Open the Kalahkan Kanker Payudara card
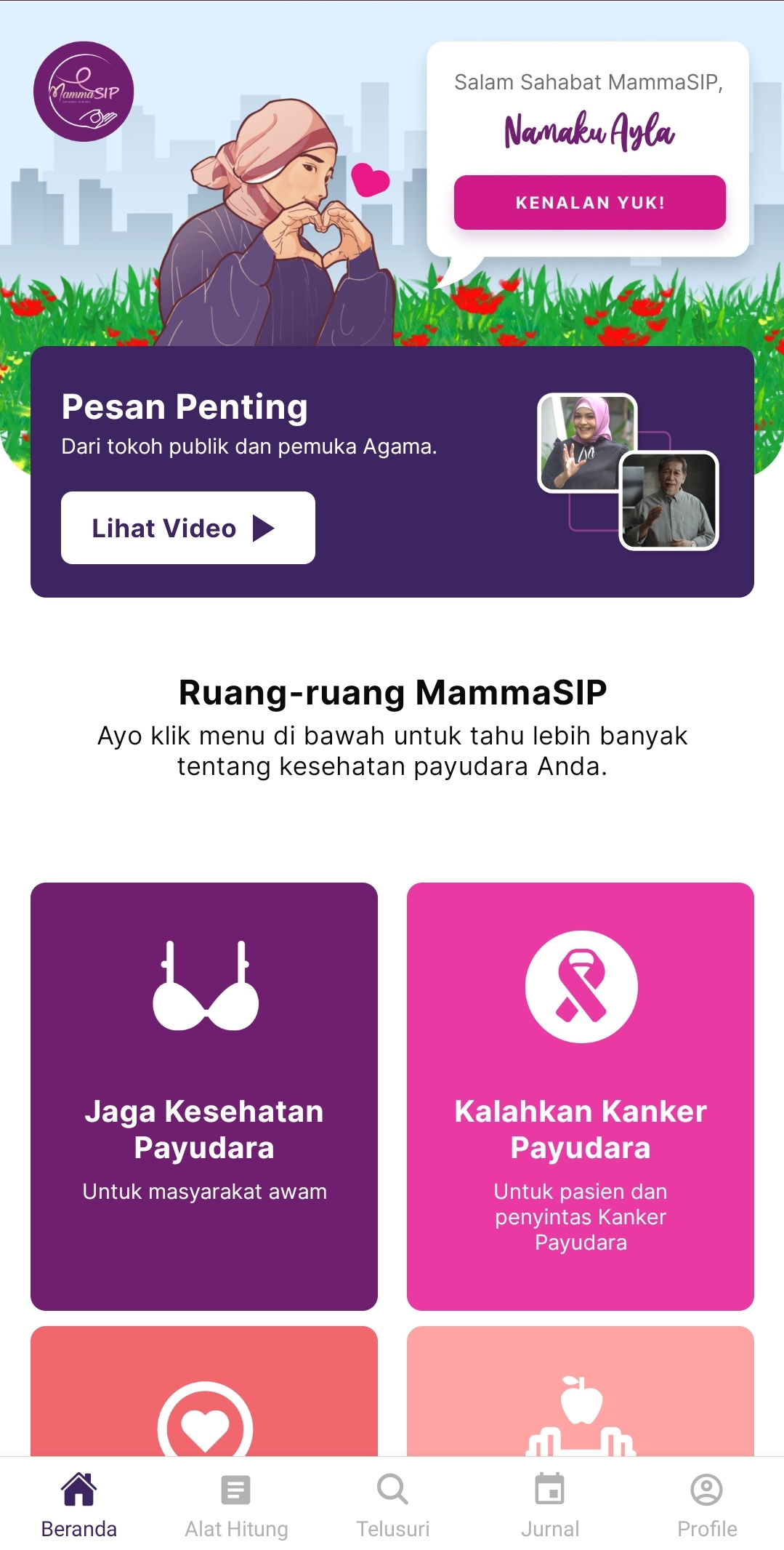Image resolution: width=784 pixels, height=1550 pixels. [x=580, y=1096]
